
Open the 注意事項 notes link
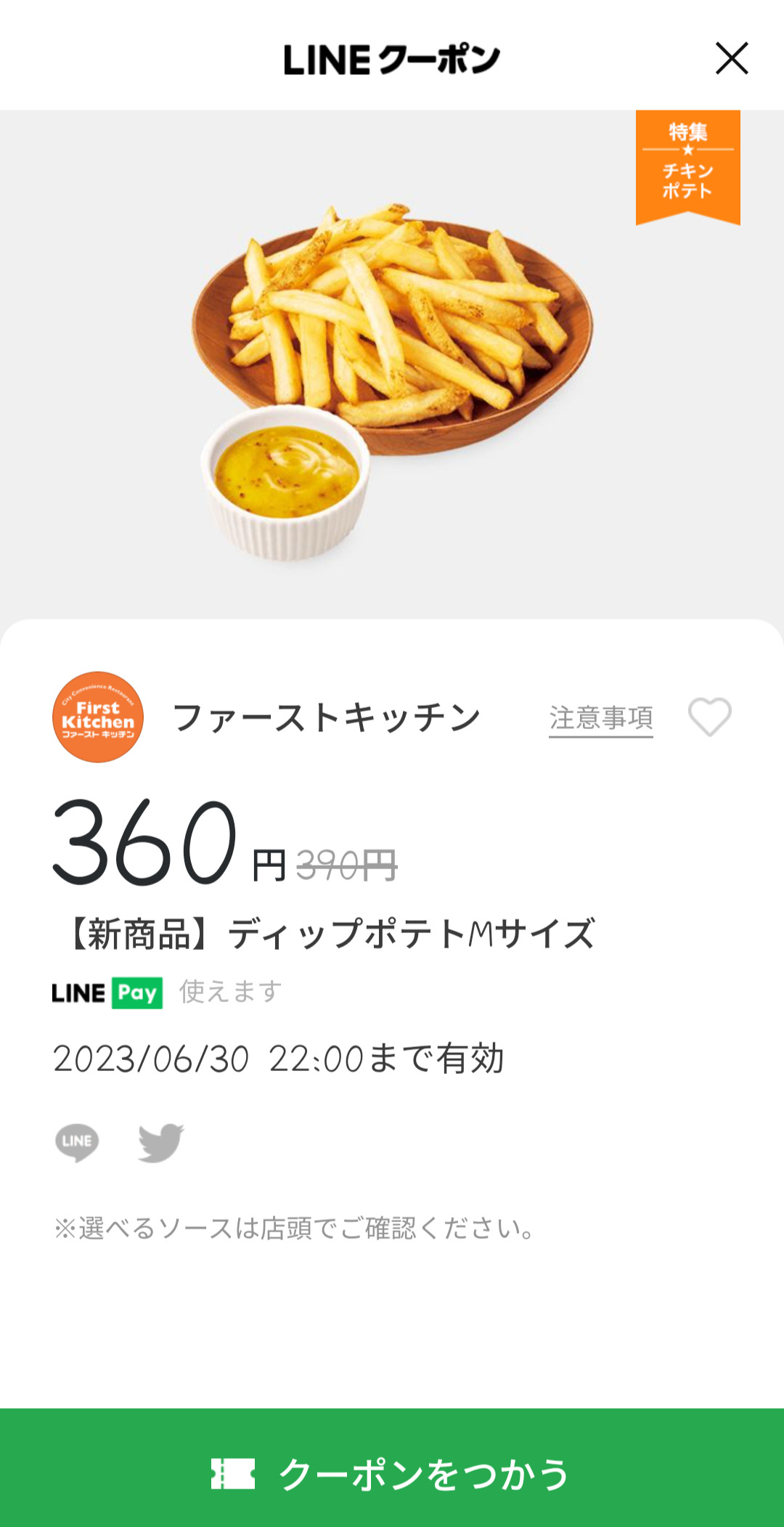[x=600, y=718]
